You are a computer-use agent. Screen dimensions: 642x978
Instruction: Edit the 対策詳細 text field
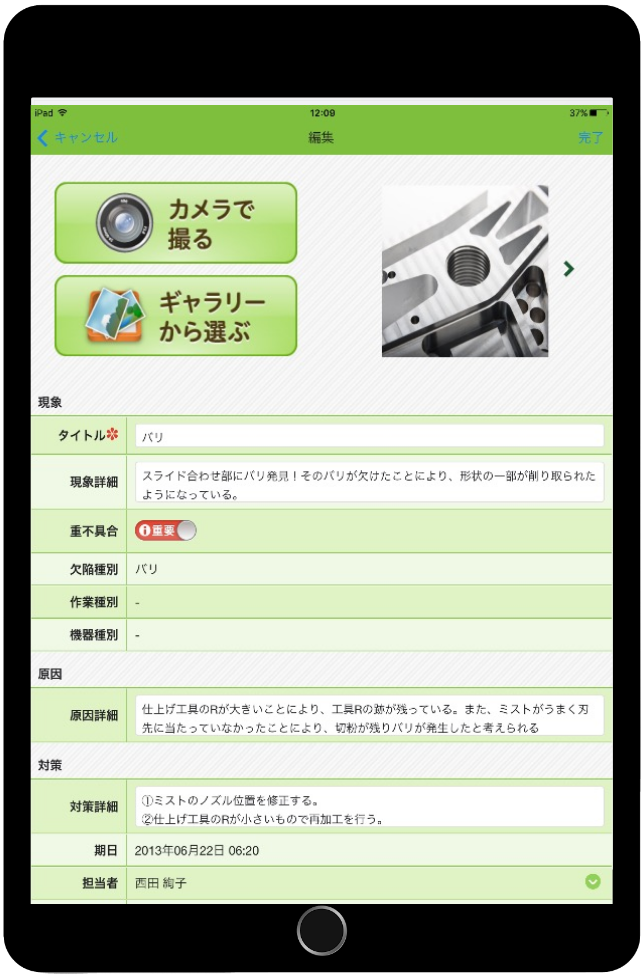(369, 808)
